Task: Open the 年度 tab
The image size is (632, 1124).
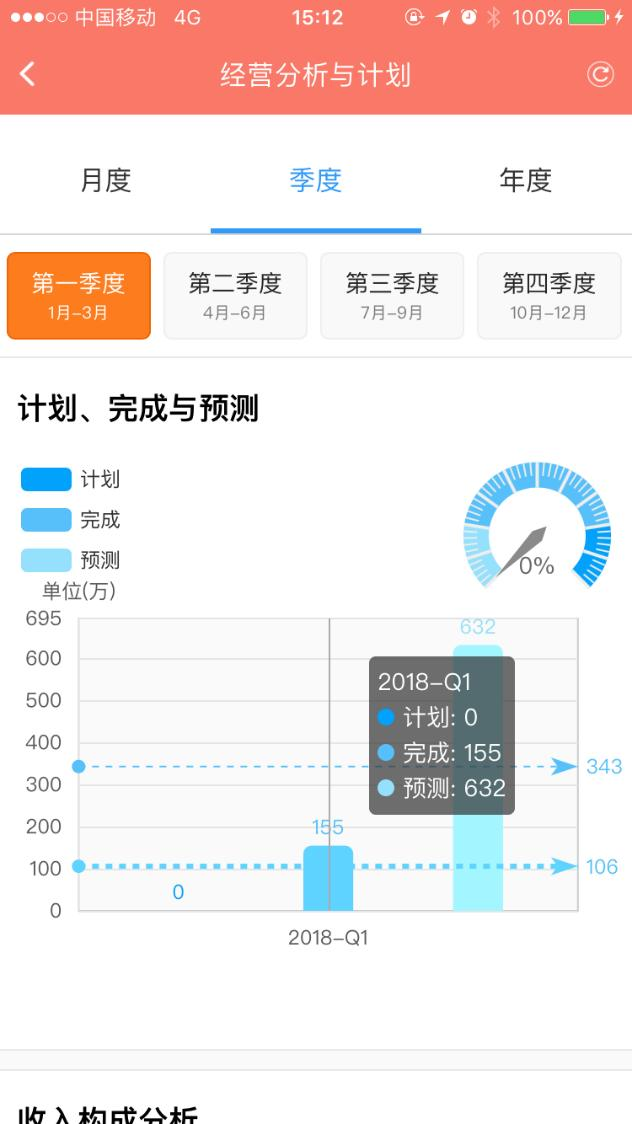Action: 526,180
